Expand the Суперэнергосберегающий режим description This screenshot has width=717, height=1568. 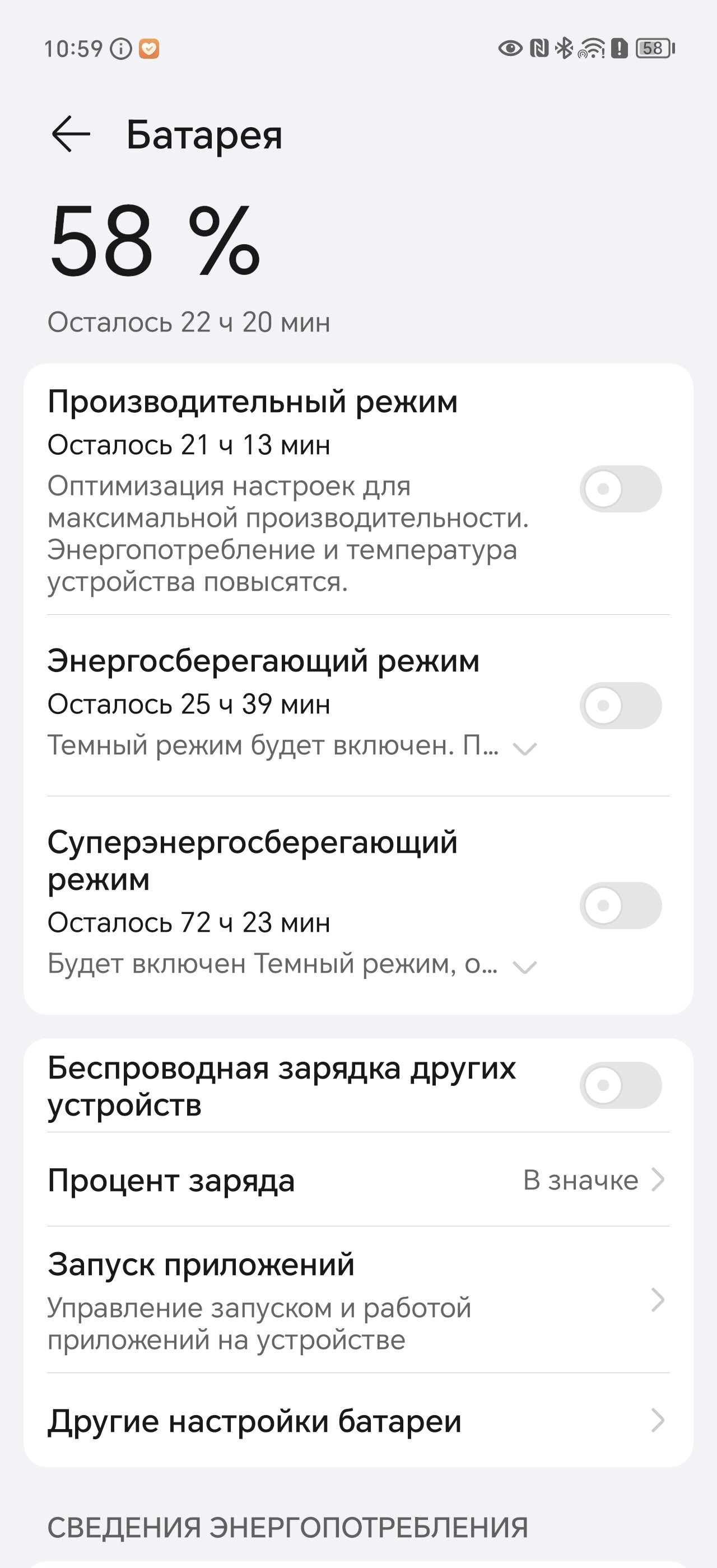(525, 967)
